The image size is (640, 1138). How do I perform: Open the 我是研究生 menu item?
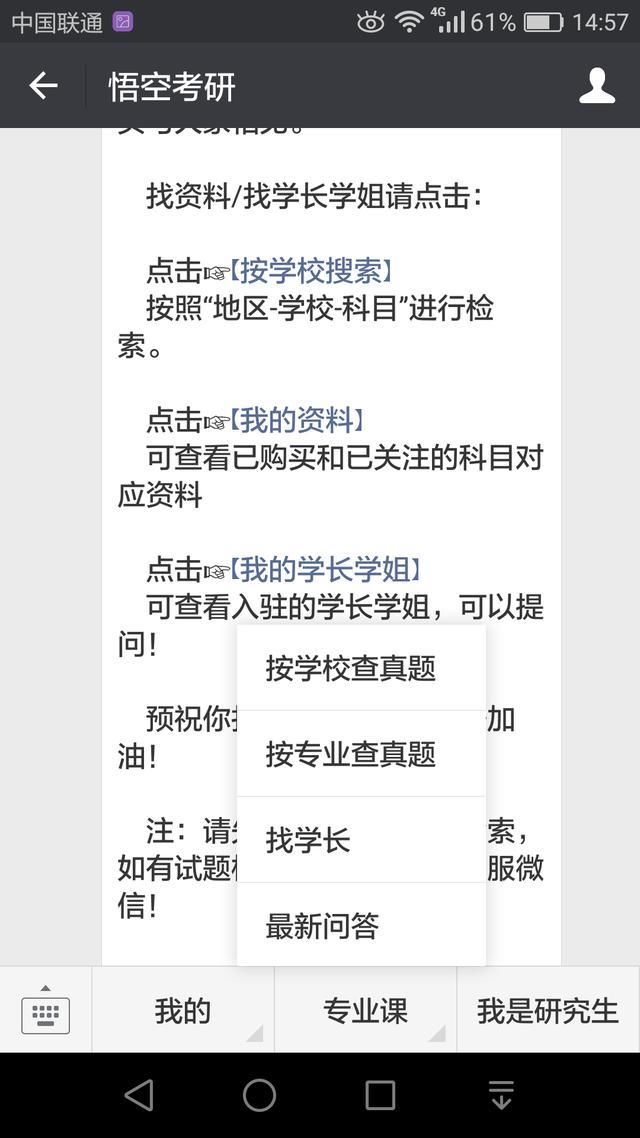coord(548,1010)
